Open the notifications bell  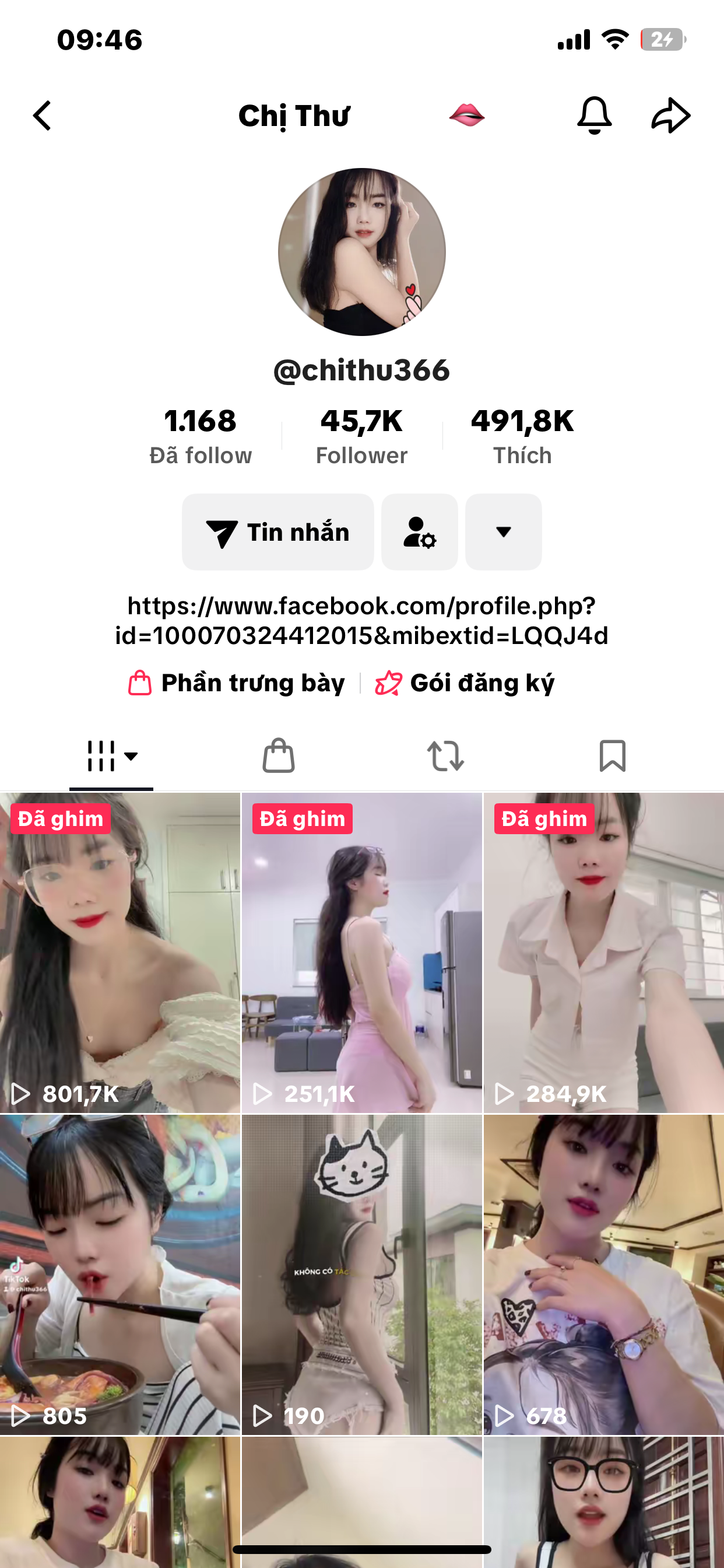click(x=594, y=116)
